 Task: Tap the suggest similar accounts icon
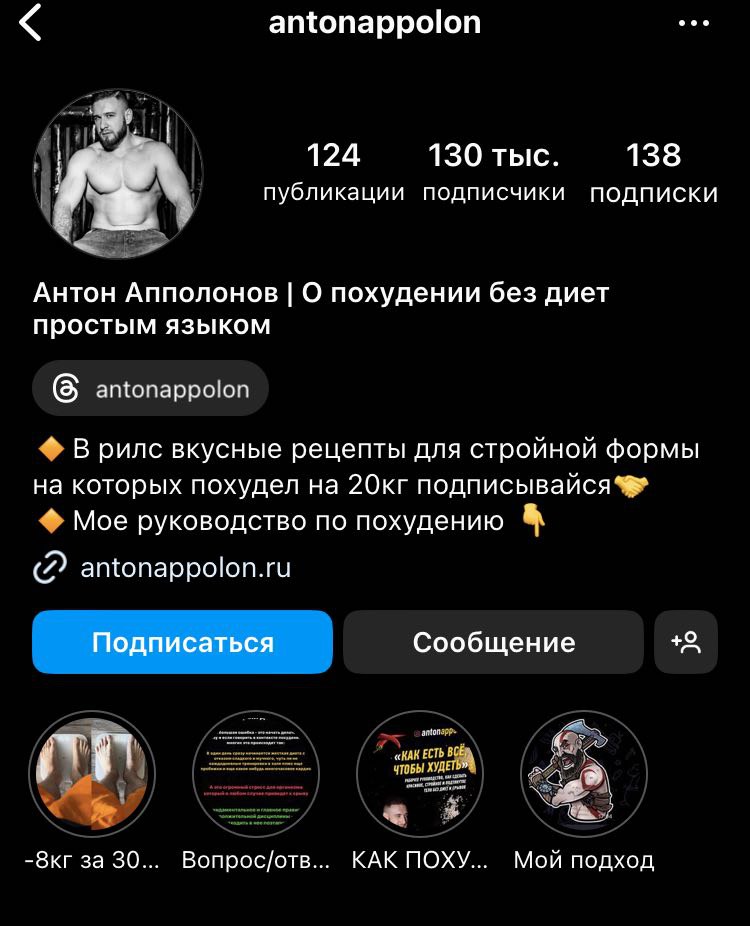click(686, 641)
